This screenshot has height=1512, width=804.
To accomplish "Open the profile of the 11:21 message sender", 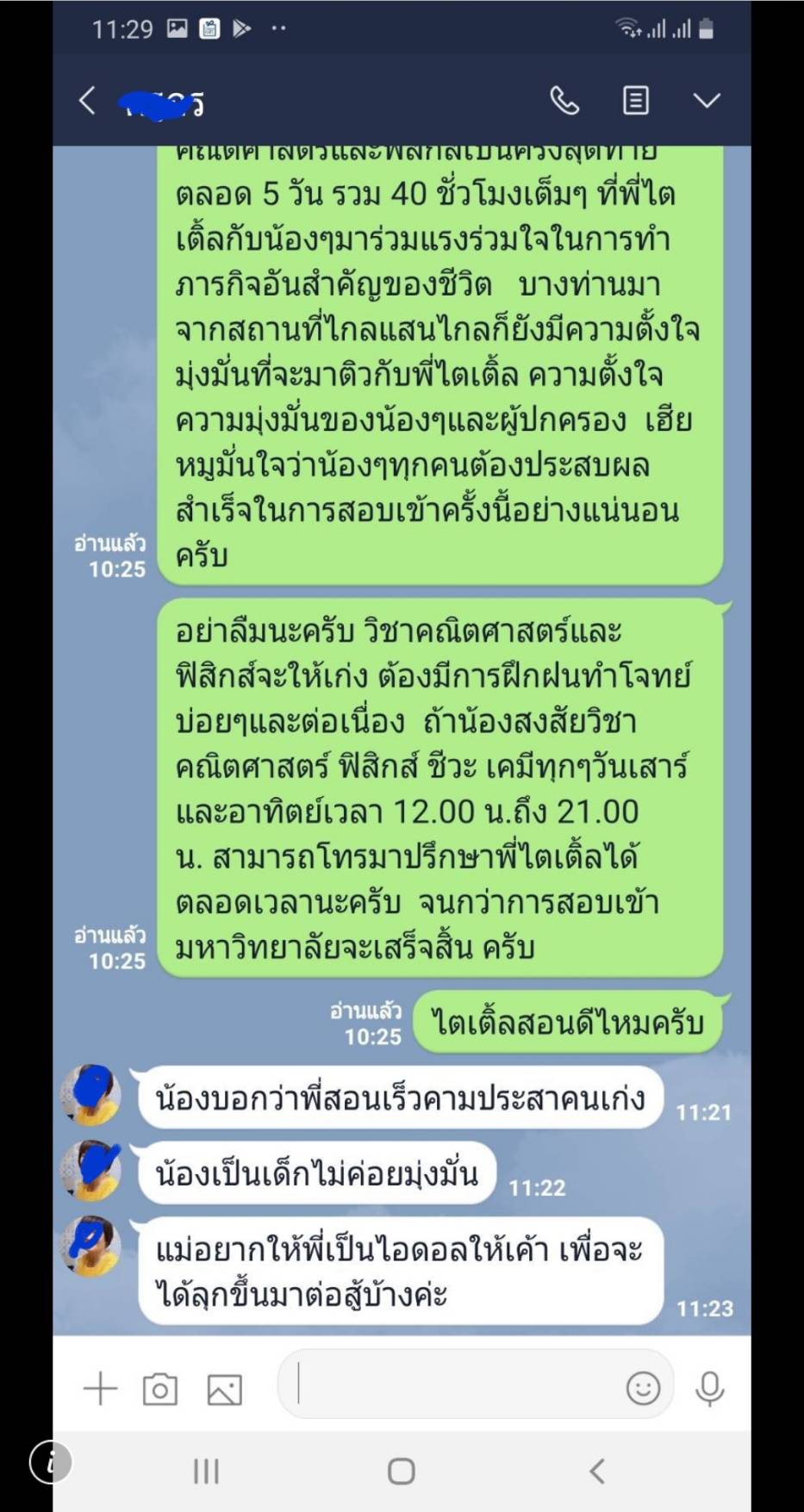I will (x=91, y=1095).
